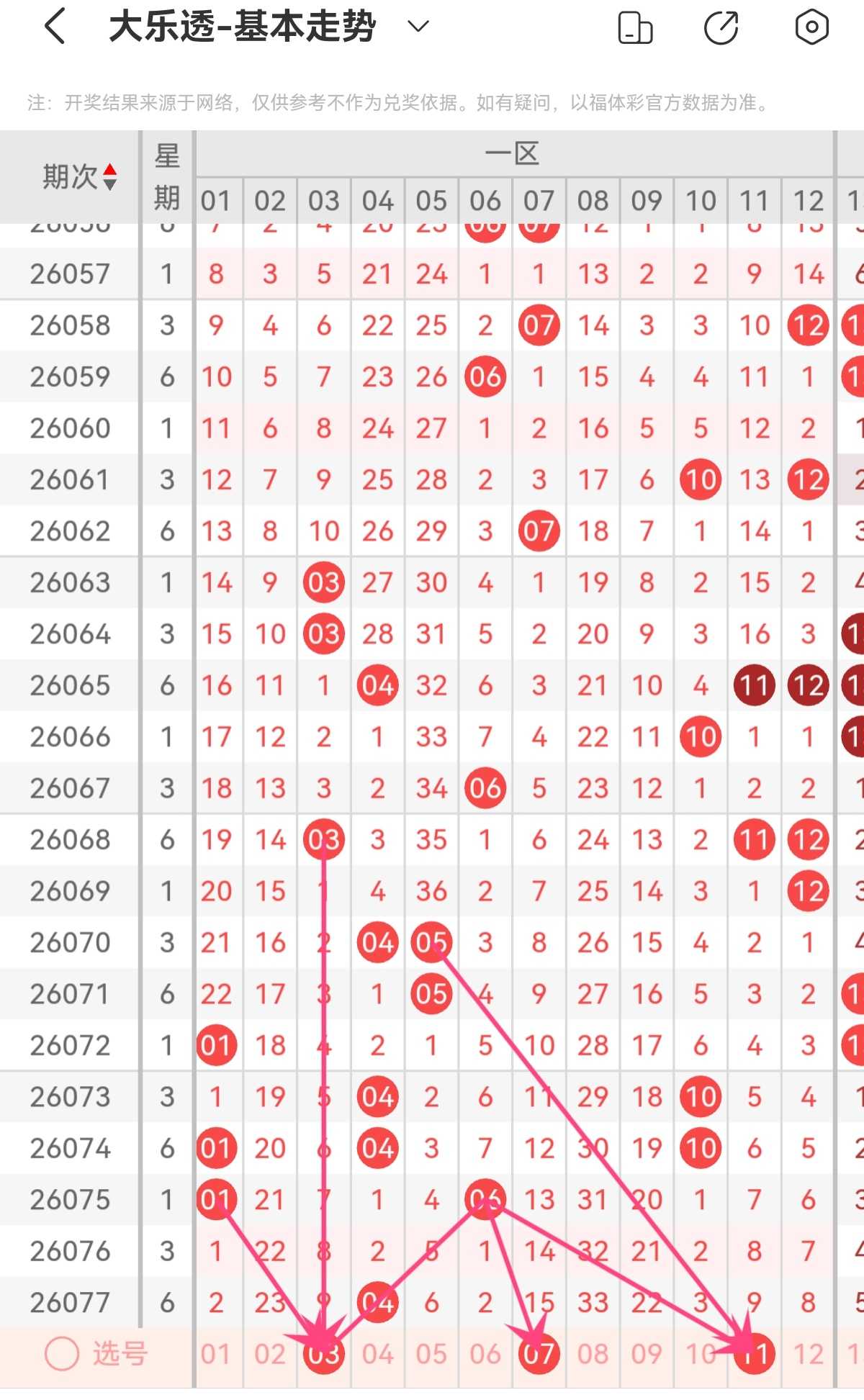
Task: Share this trend chart
Action: [x=721, y=28]
